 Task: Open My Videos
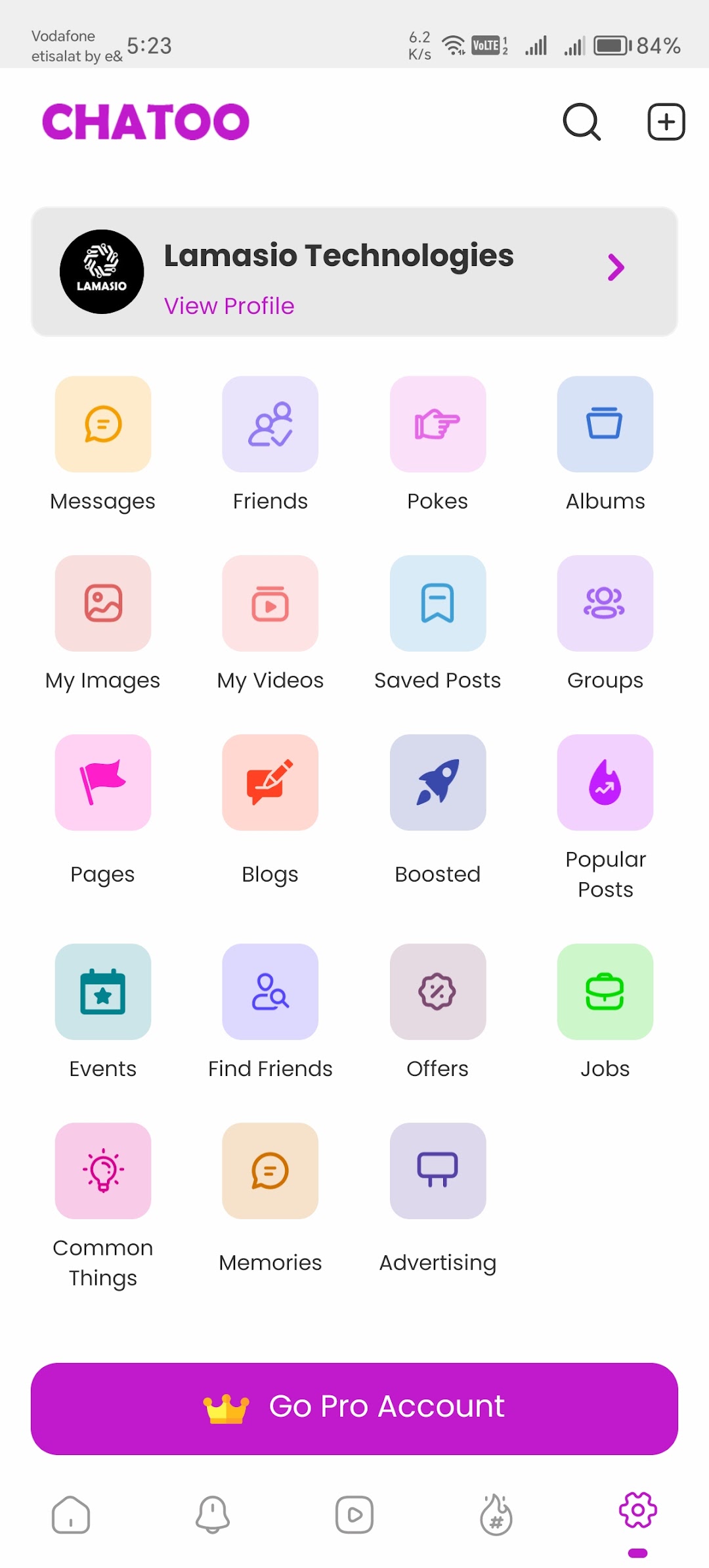270,604
